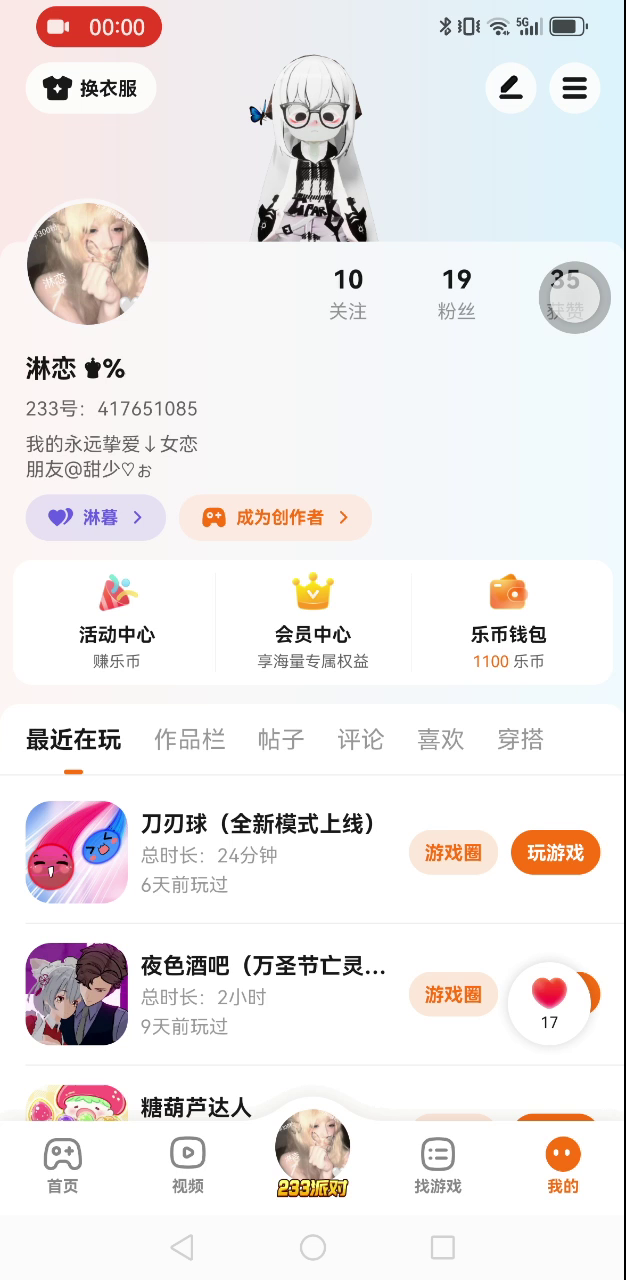
Task: Switch to the 穿搭 tab
Action: click(x=521, y=740)
